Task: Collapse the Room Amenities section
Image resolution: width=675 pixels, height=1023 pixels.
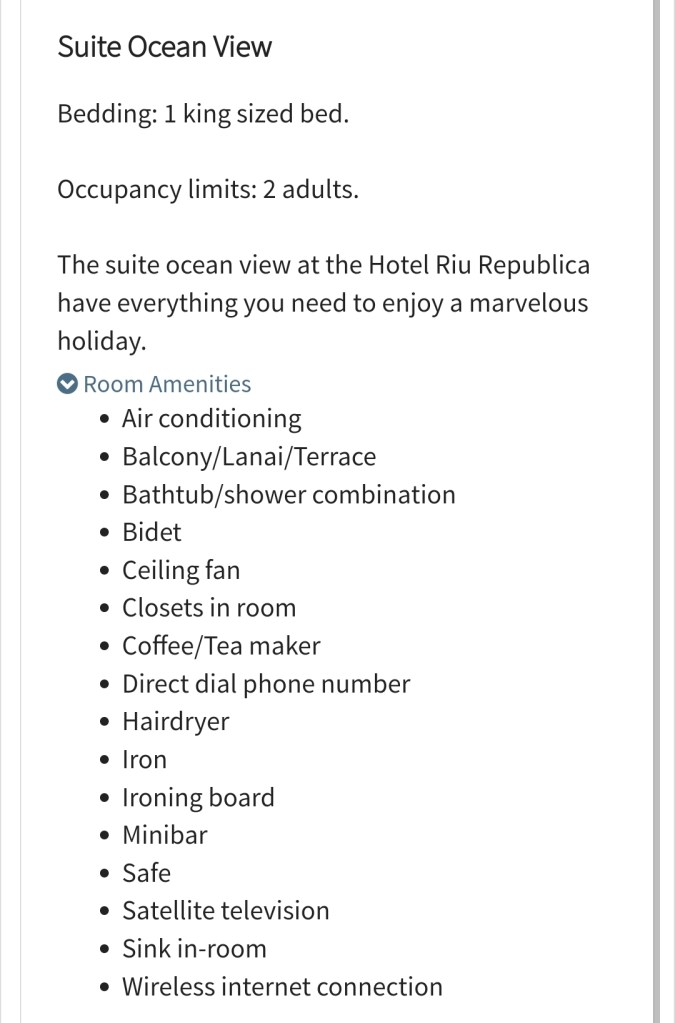Action: (x=154, y=384)
